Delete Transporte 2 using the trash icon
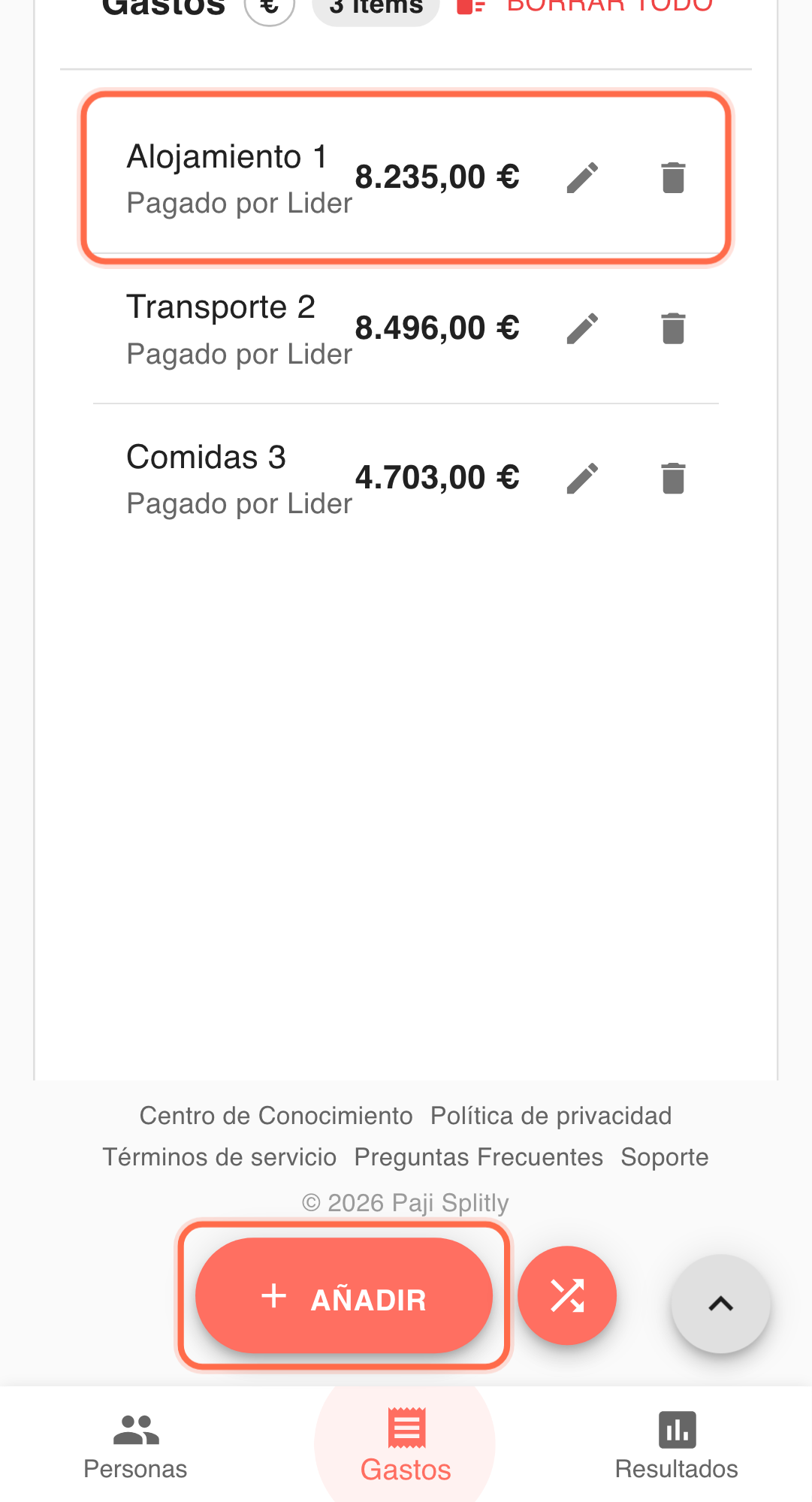The width and height of the screenshot is (812, 1502). 672,327
